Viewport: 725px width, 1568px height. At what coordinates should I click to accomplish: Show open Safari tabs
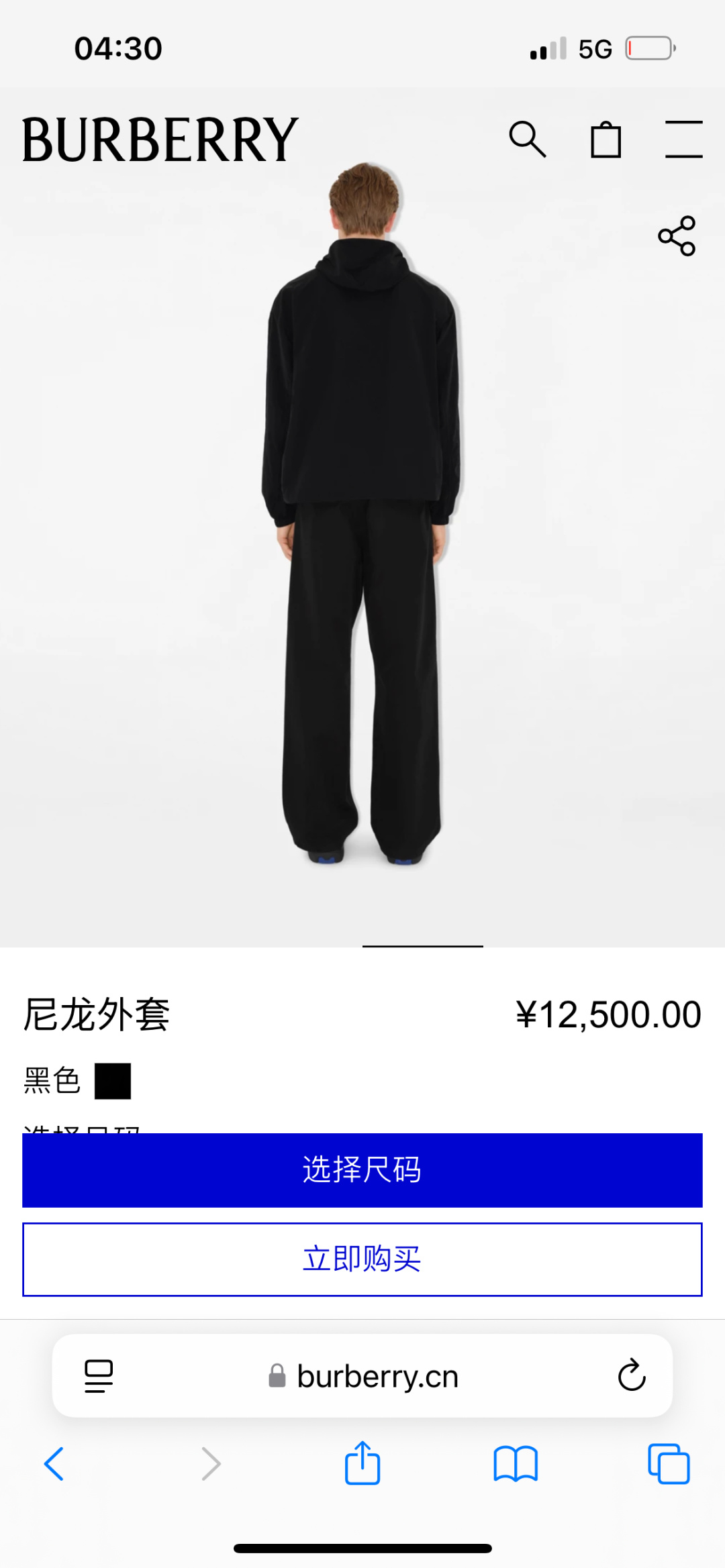(x=669, y=1463)
